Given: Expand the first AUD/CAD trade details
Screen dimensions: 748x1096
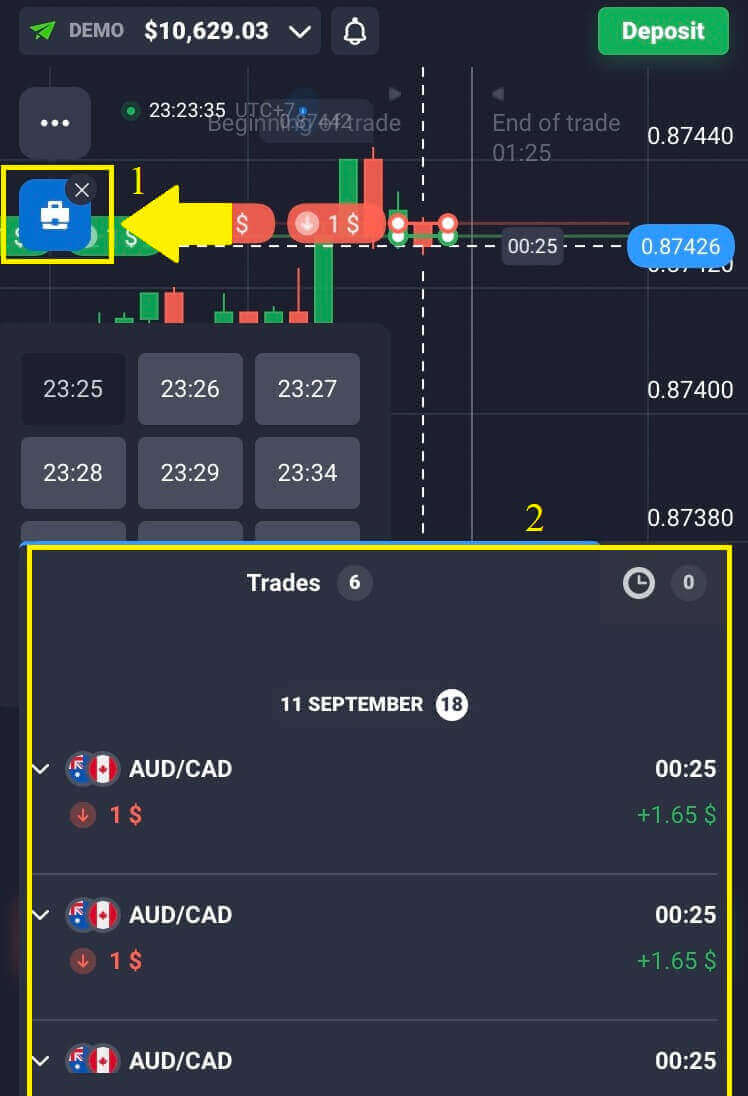Looking at the screenshot, I should point(40,769).
